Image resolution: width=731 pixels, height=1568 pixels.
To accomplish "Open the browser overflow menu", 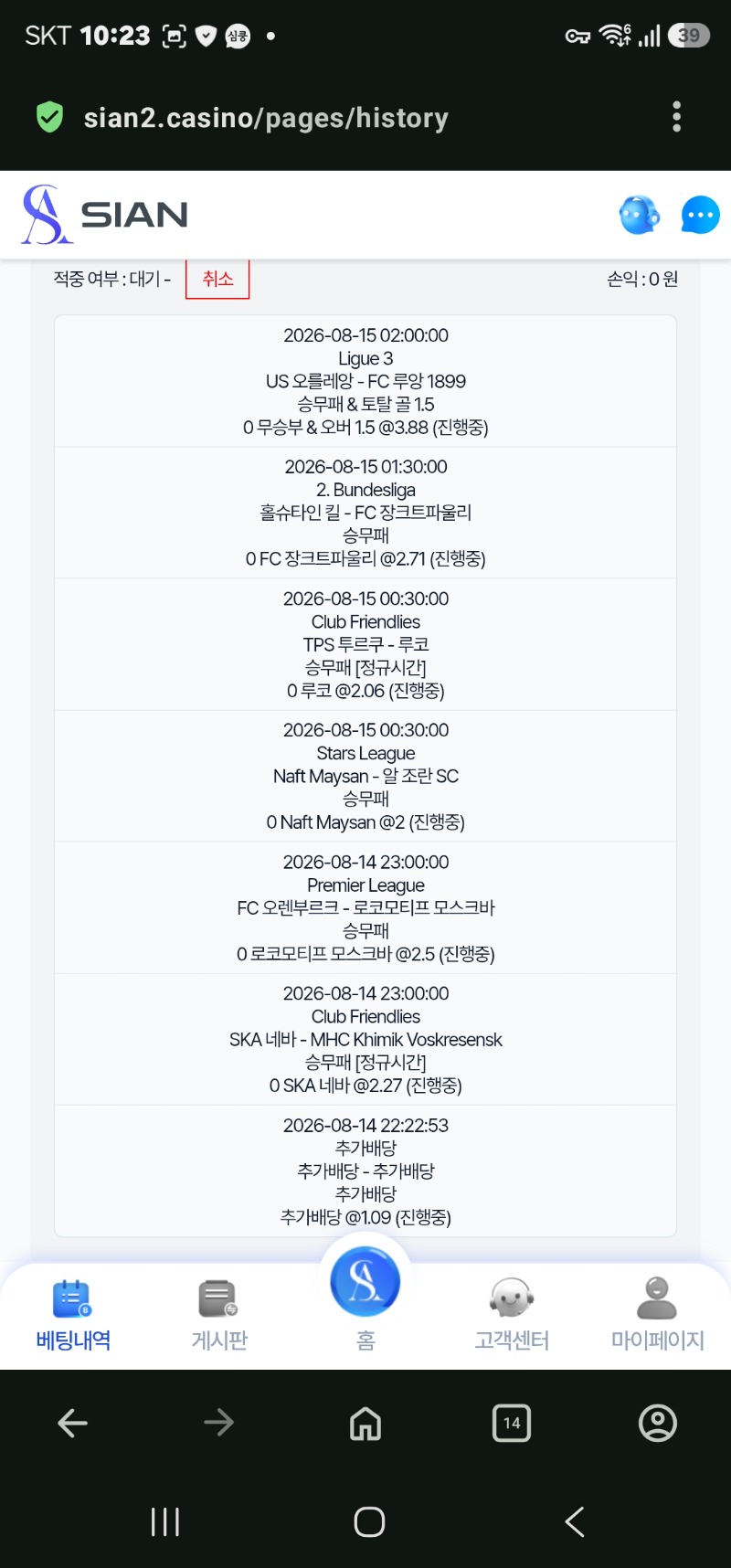I will tap(676, 117).
